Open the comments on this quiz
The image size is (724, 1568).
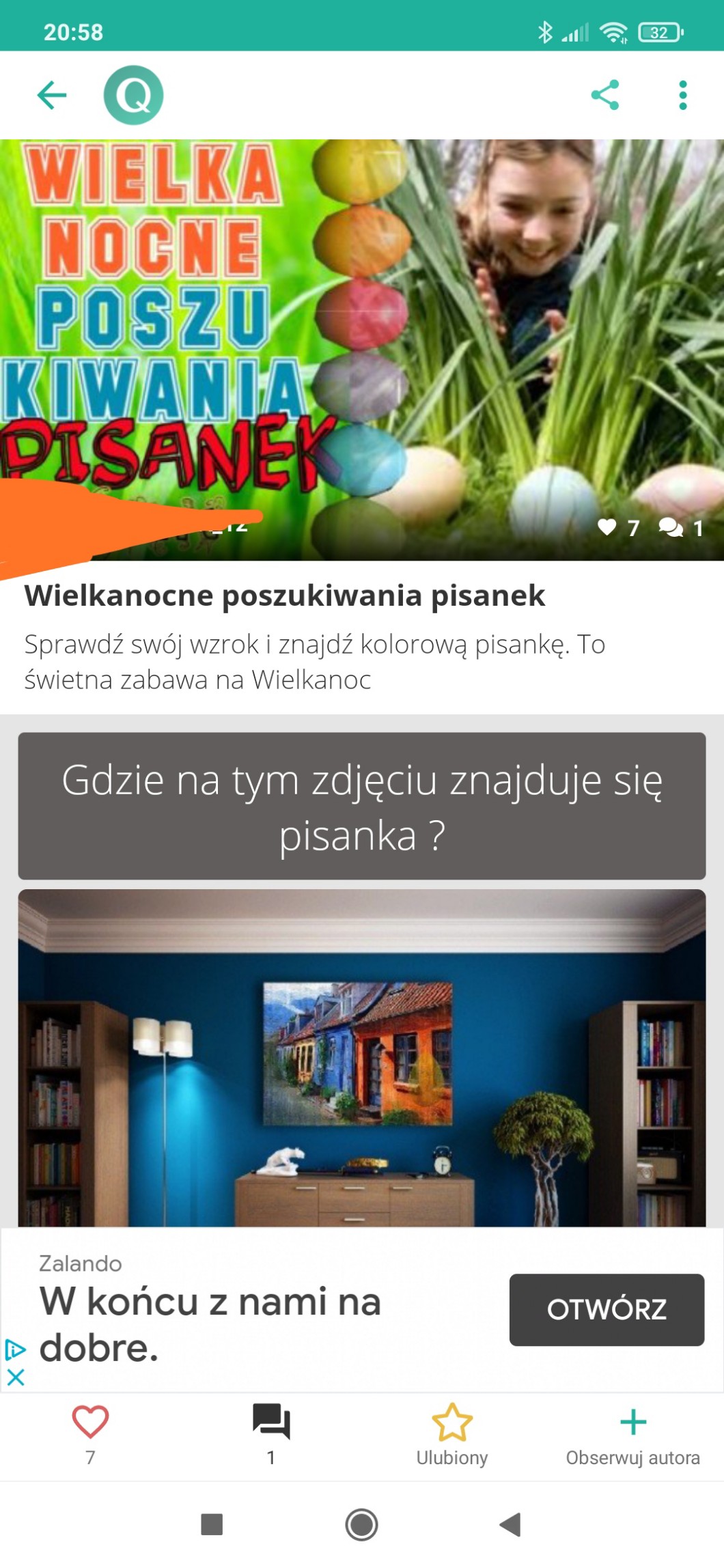271,1423
